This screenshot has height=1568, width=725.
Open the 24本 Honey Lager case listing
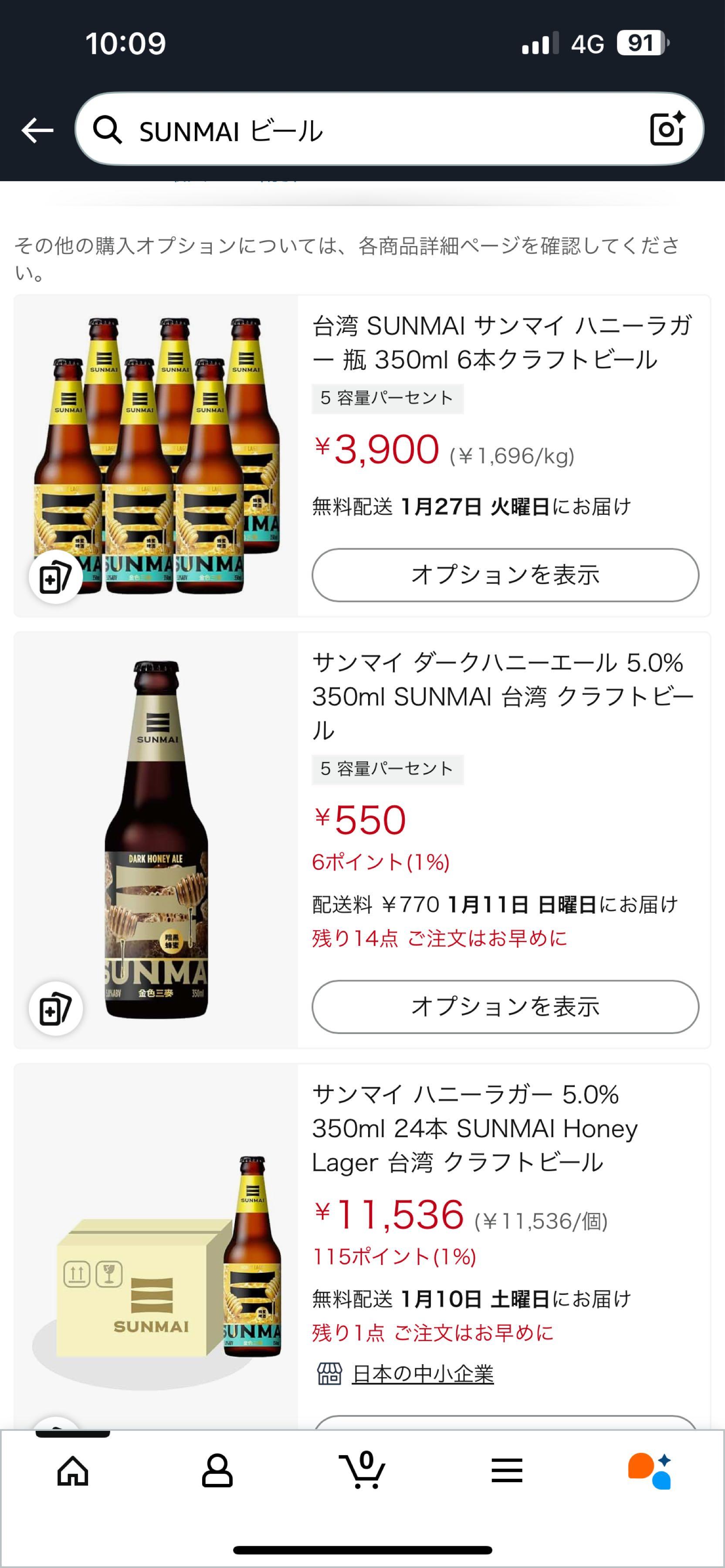coord(475,1128)
